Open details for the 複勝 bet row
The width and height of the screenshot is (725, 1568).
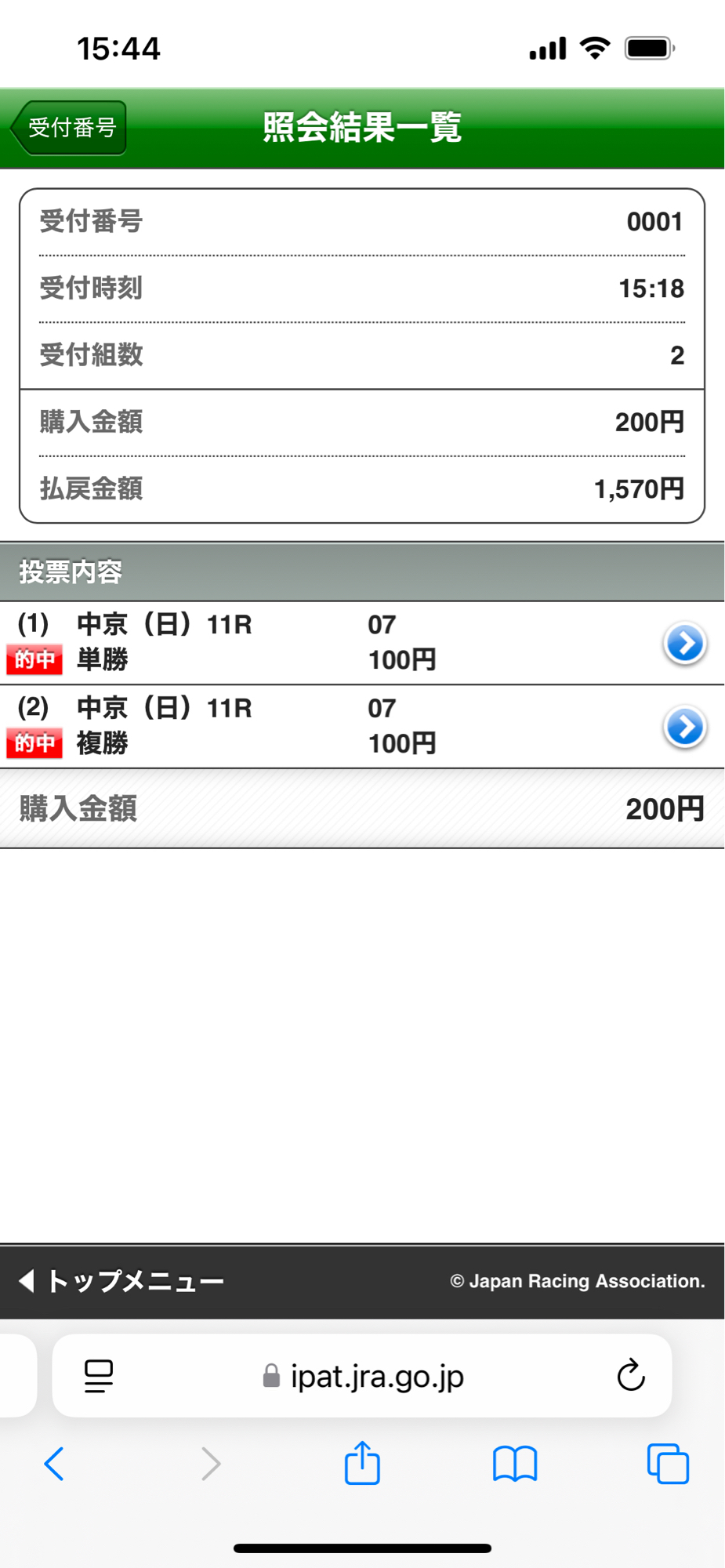[684, 728]
